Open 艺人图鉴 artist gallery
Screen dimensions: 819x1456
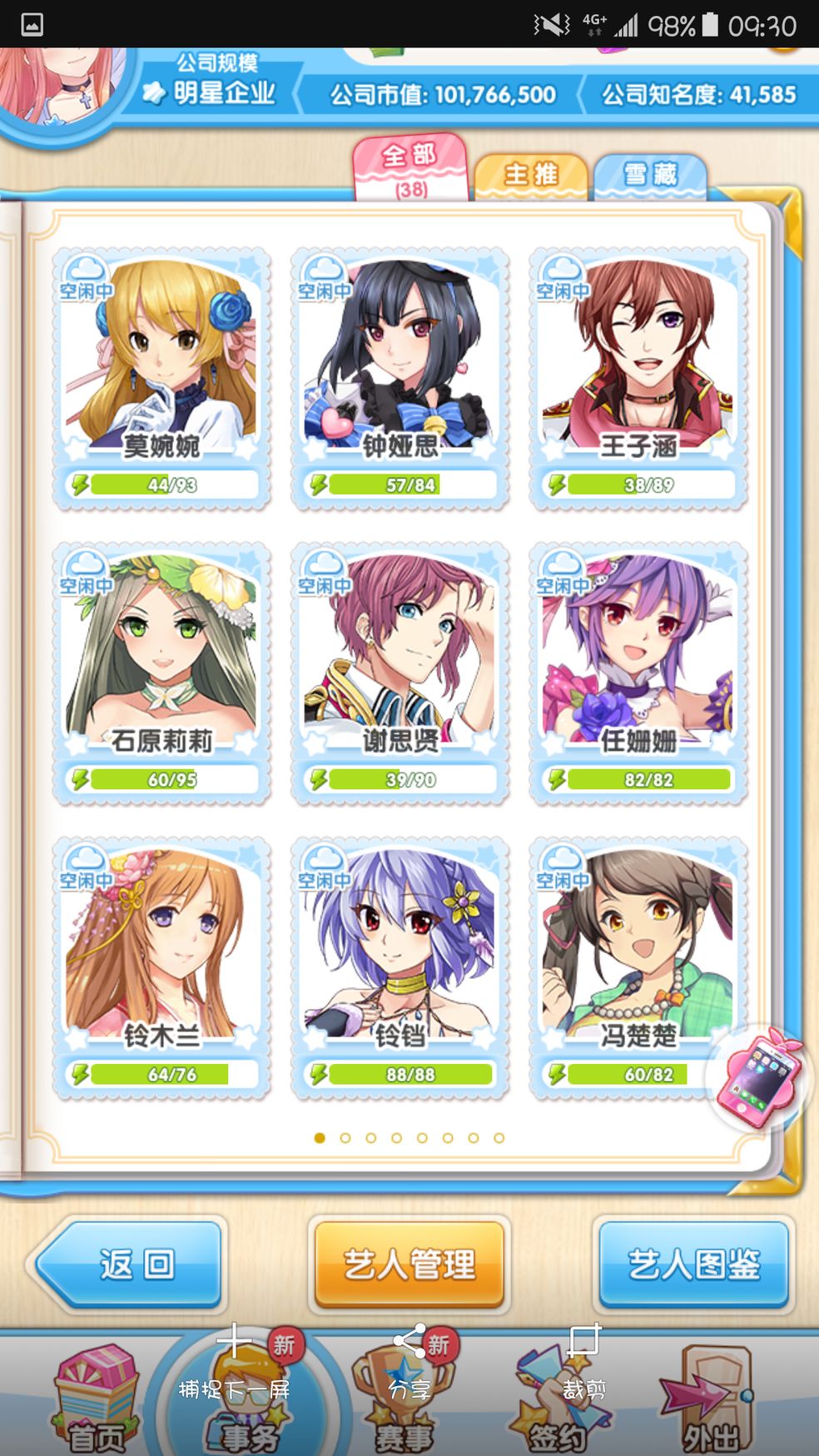pos(693,1264)
